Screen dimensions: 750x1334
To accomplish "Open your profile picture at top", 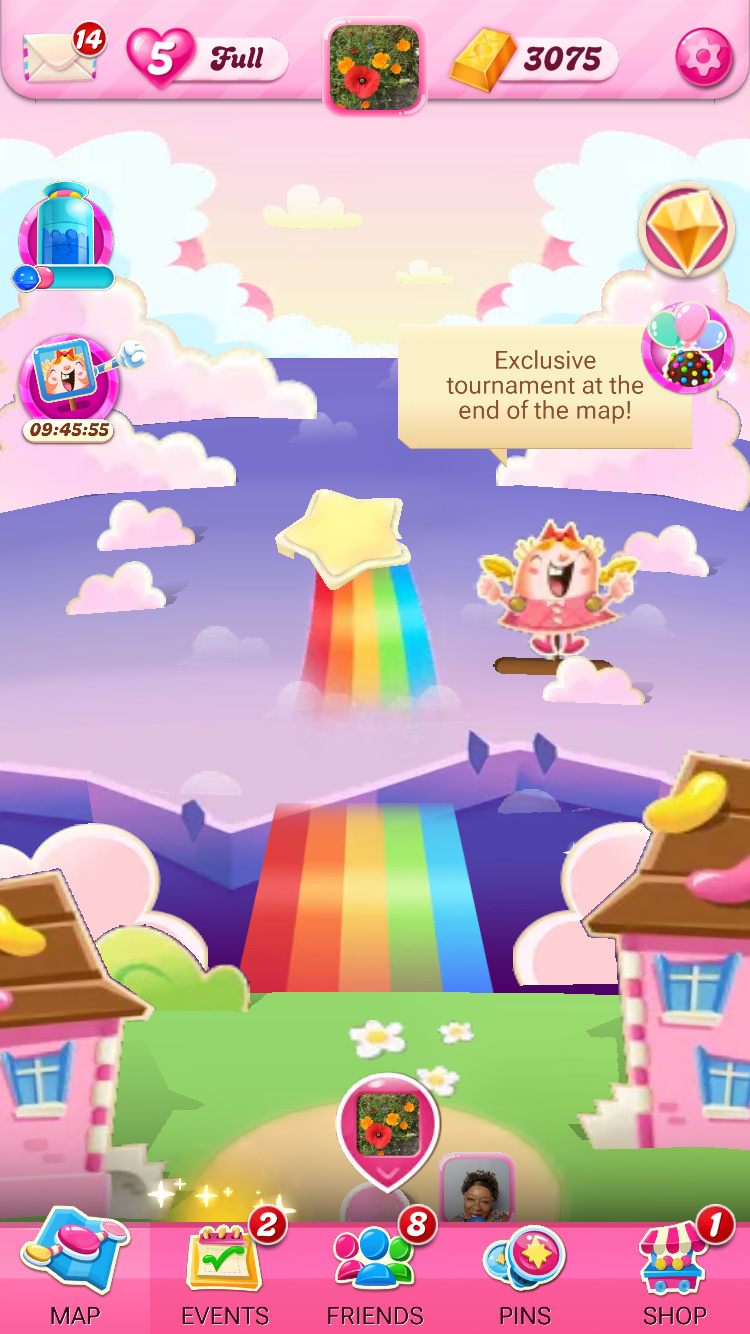I will 375,64.
